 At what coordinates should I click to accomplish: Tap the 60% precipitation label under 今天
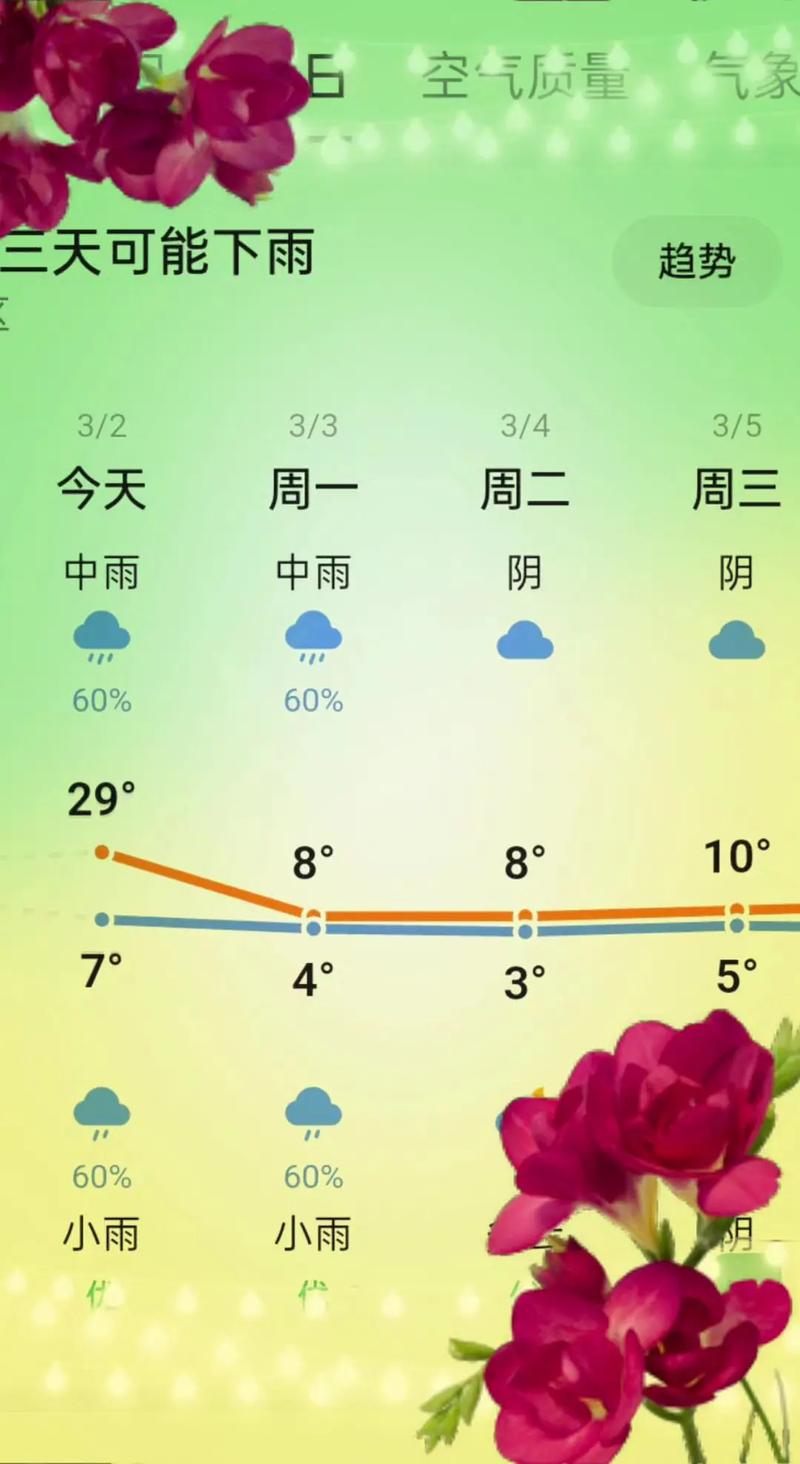point(100,701)
